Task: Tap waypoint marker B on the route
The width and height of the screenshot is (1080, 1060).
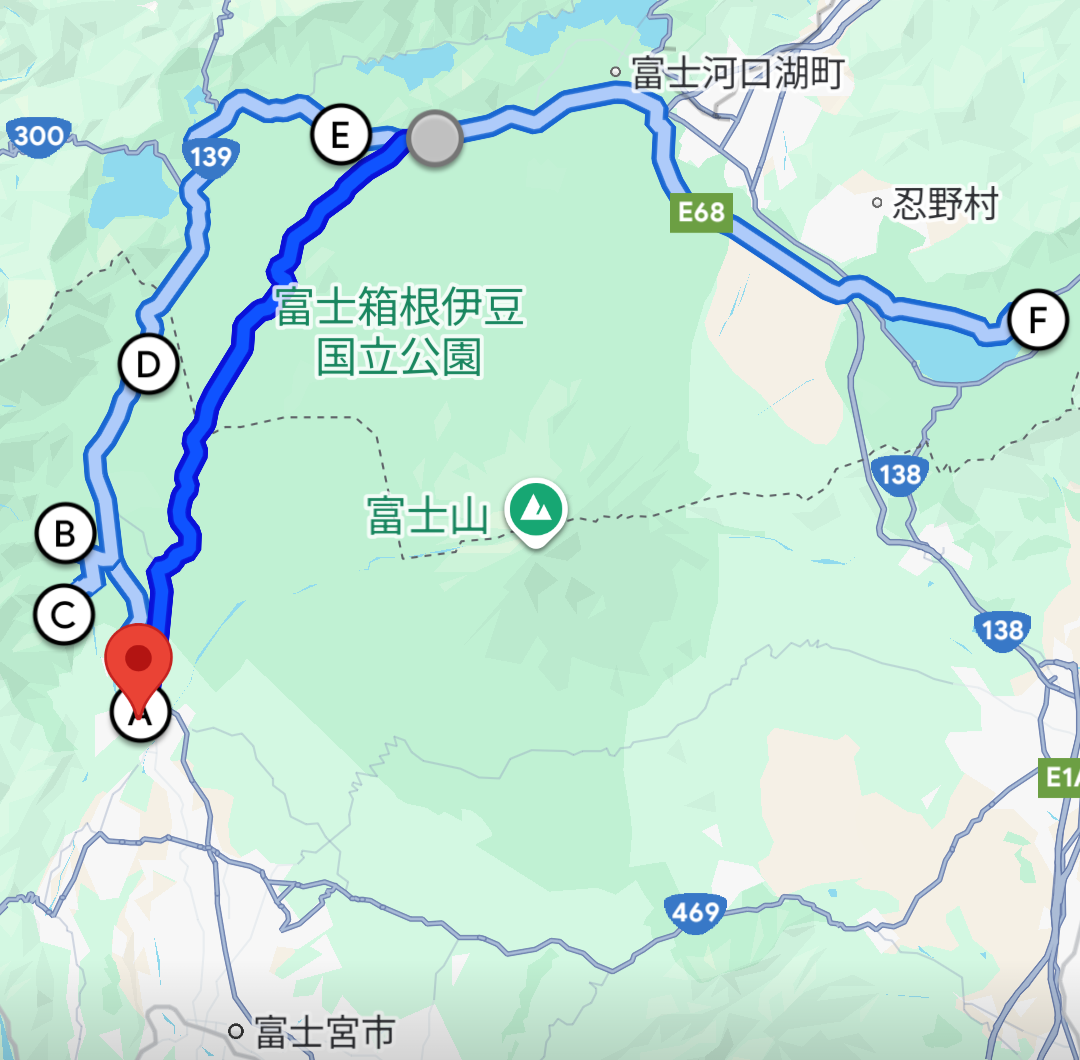Action: tap(66, 534)
